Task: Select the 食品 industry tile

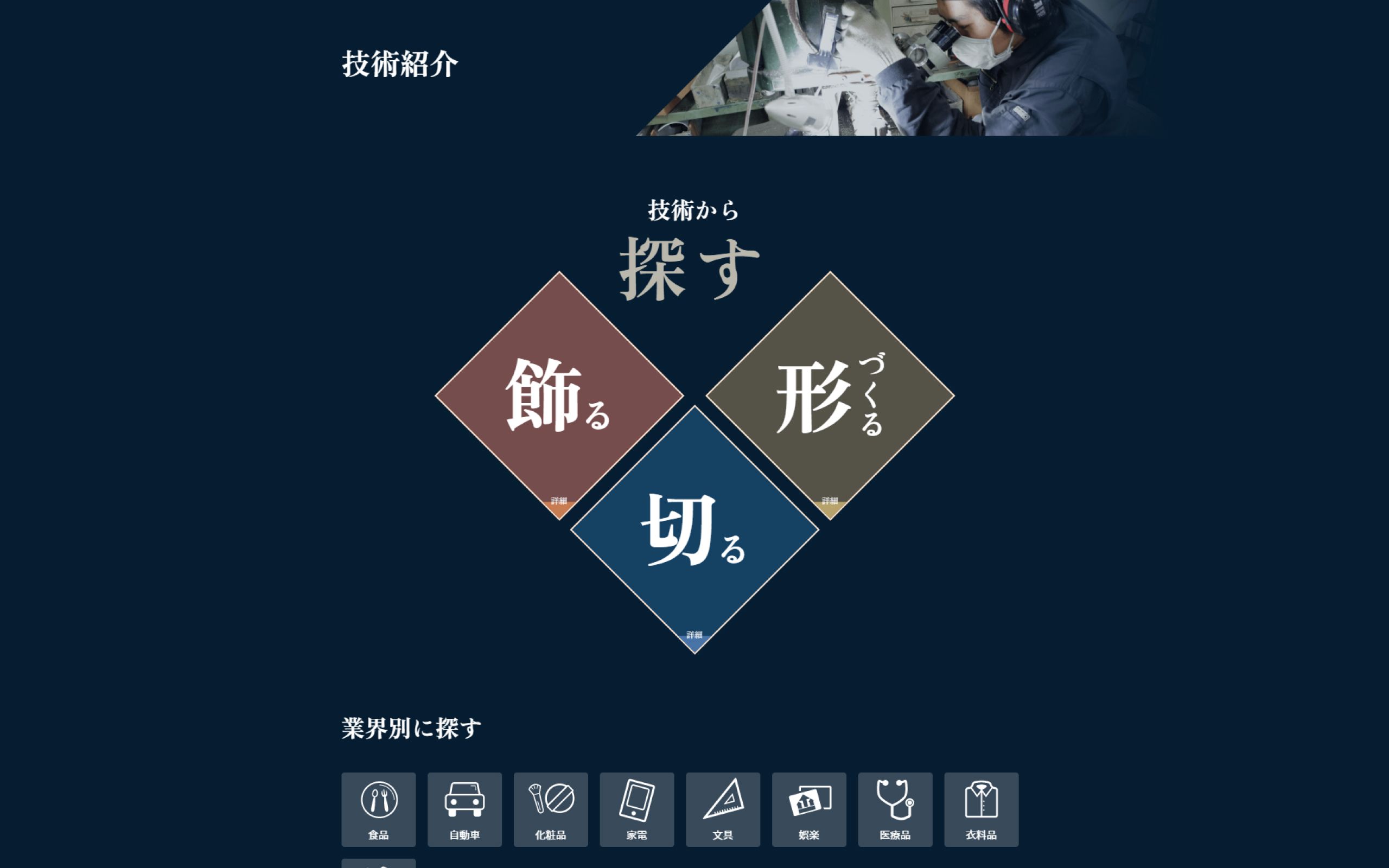Action: point(378,809)
